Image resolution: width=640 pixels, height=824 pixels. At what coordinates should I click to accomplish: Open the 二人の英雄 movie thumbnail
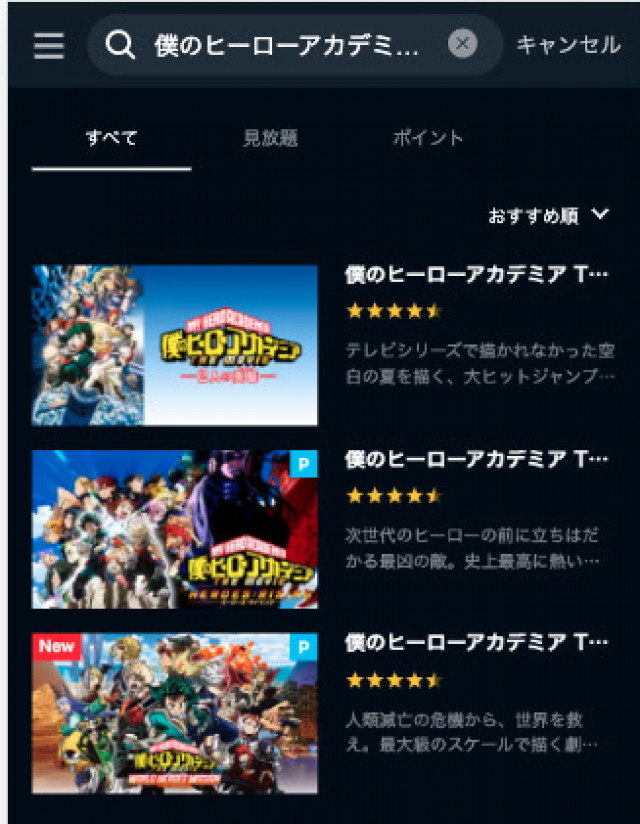(x=175, y=345)
